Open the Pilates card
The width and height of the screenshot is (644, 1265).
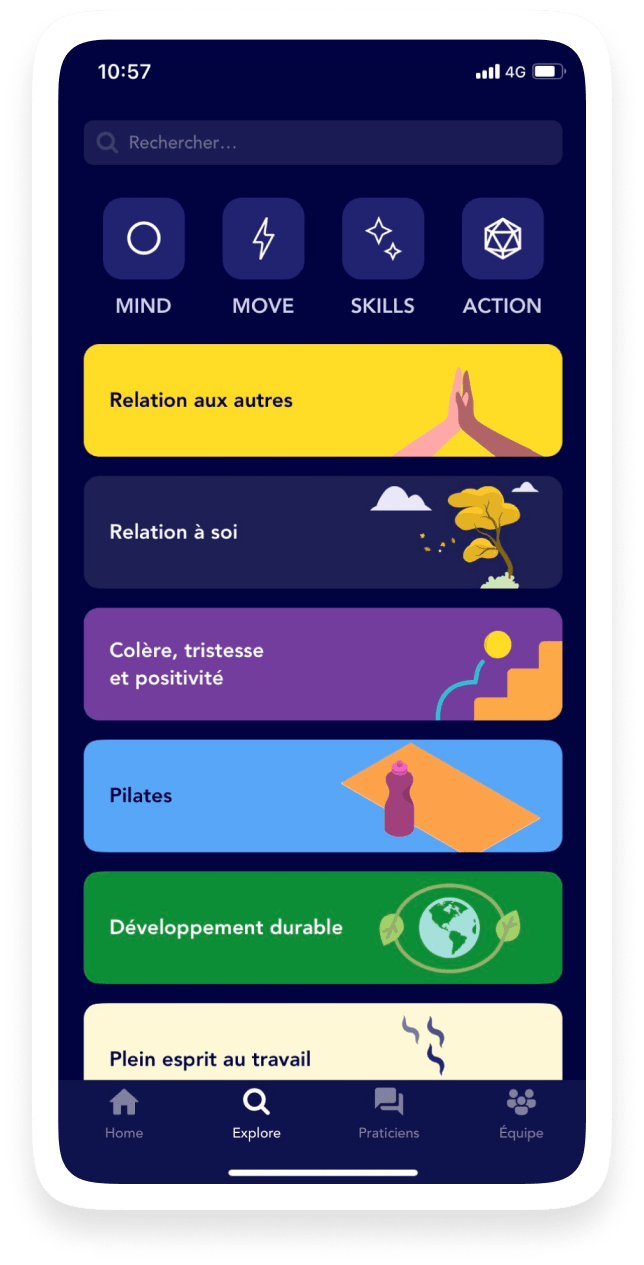[x=322, y=796]
